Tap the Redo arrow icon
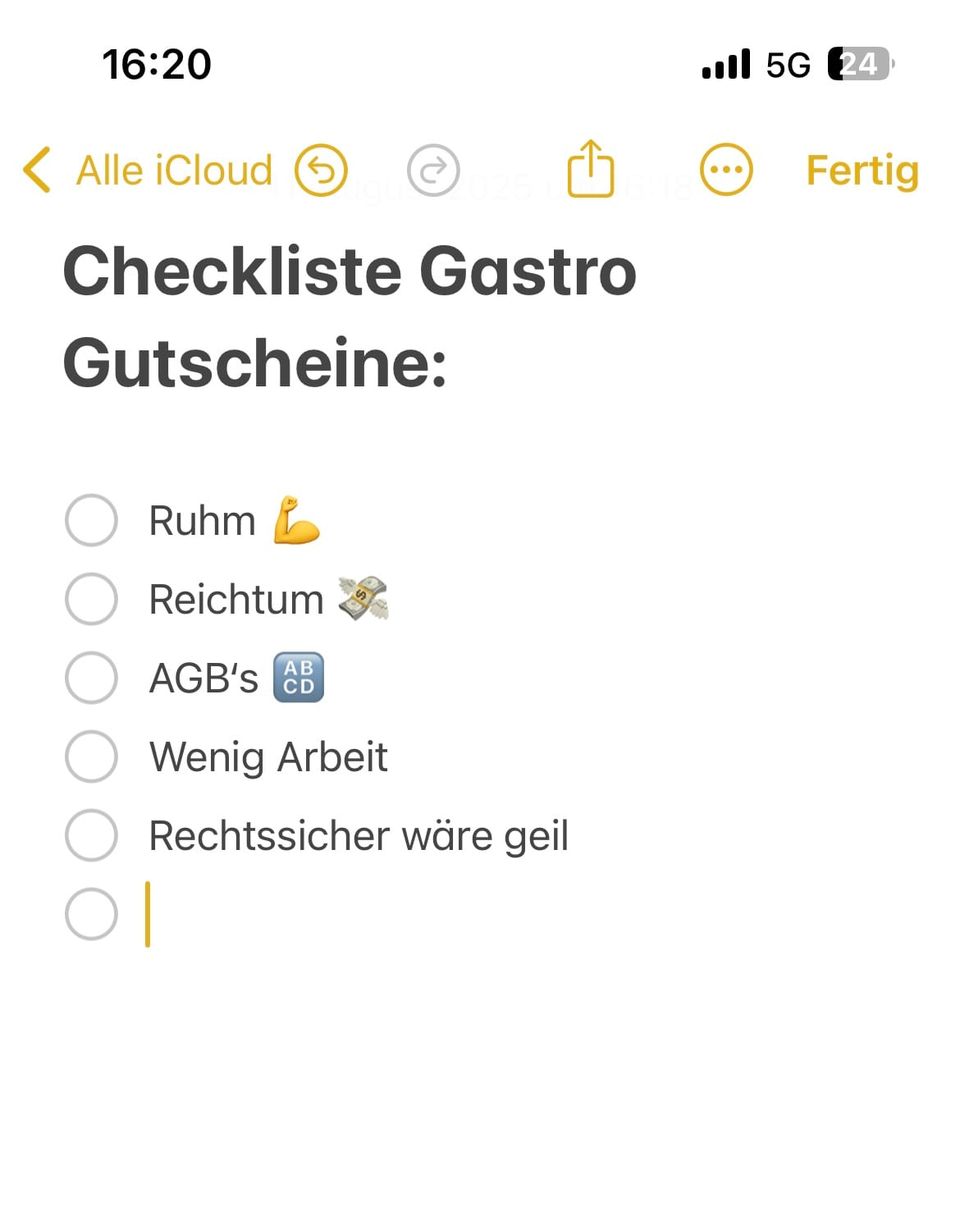Image resolution: width=960 pixels, height=1229 pixels. (x=433, y=170)
